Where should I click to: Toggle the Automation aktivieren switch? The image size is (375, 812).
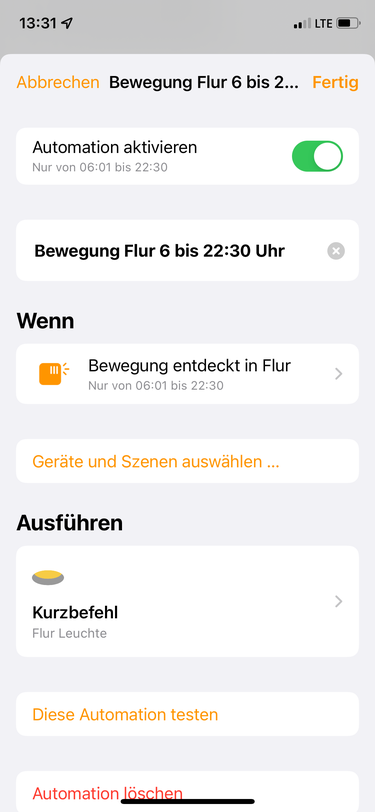(x=317, y=156)
